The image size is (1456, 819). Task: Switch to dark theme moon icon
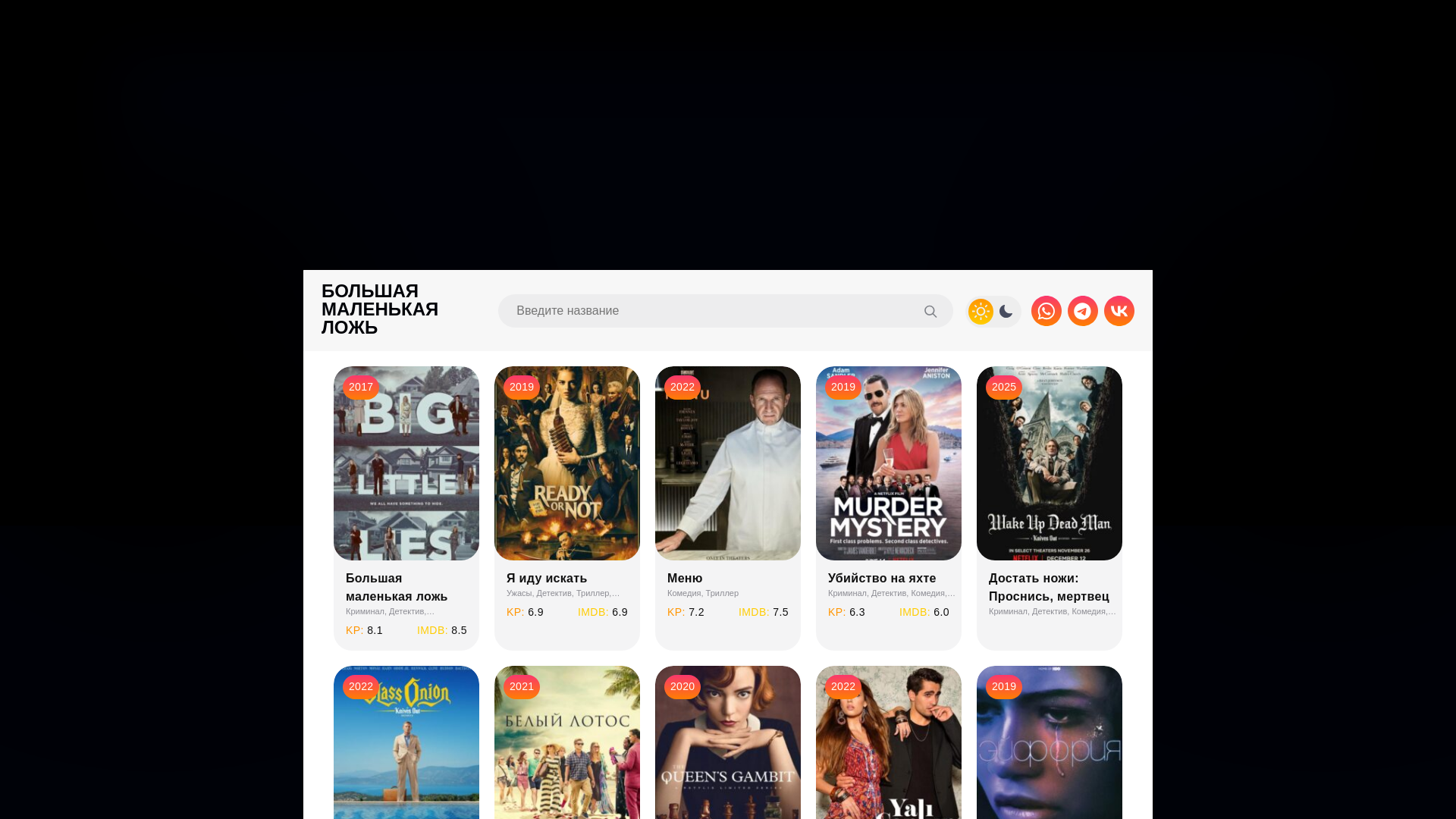coord(1006,312)
